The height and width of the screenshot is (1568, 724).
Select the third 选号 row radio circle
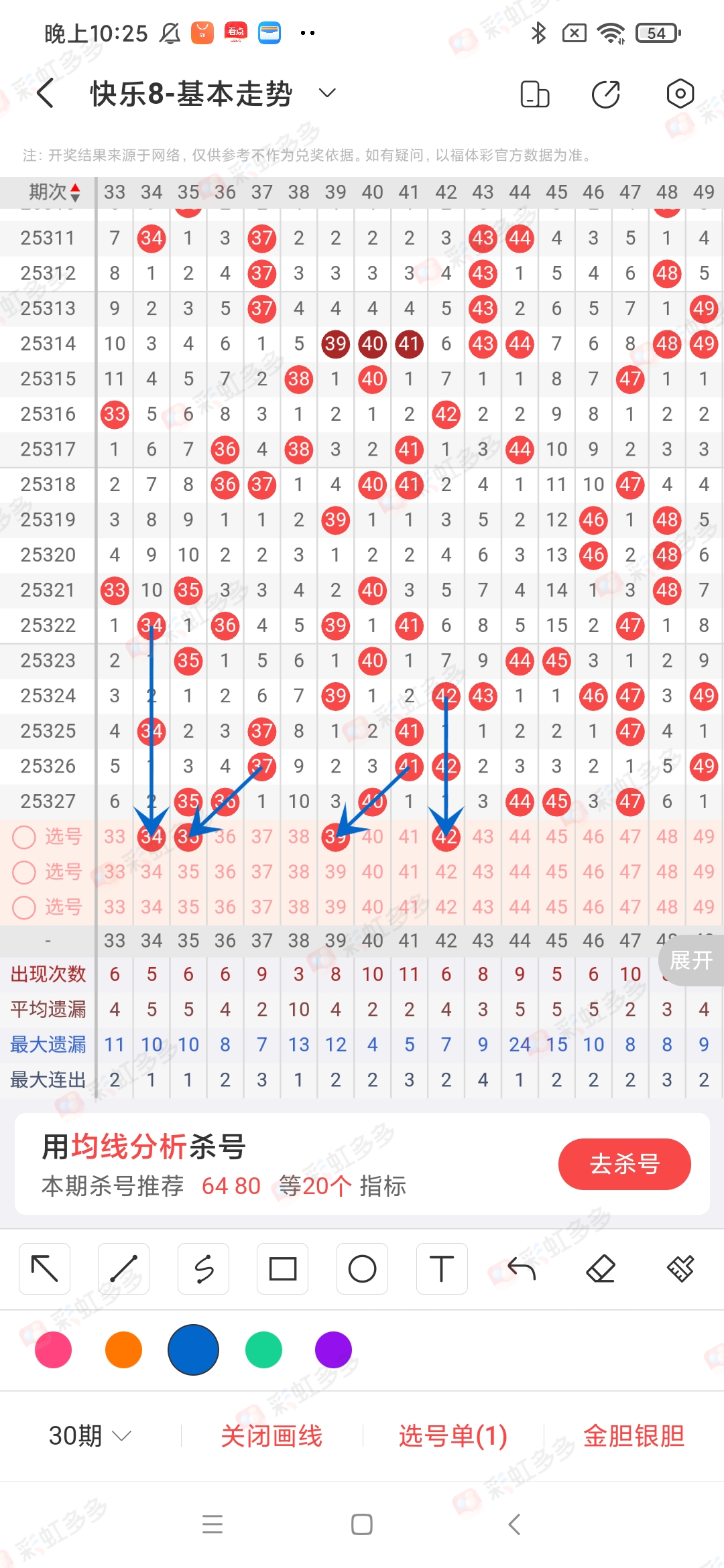click(x=25, y=907)
